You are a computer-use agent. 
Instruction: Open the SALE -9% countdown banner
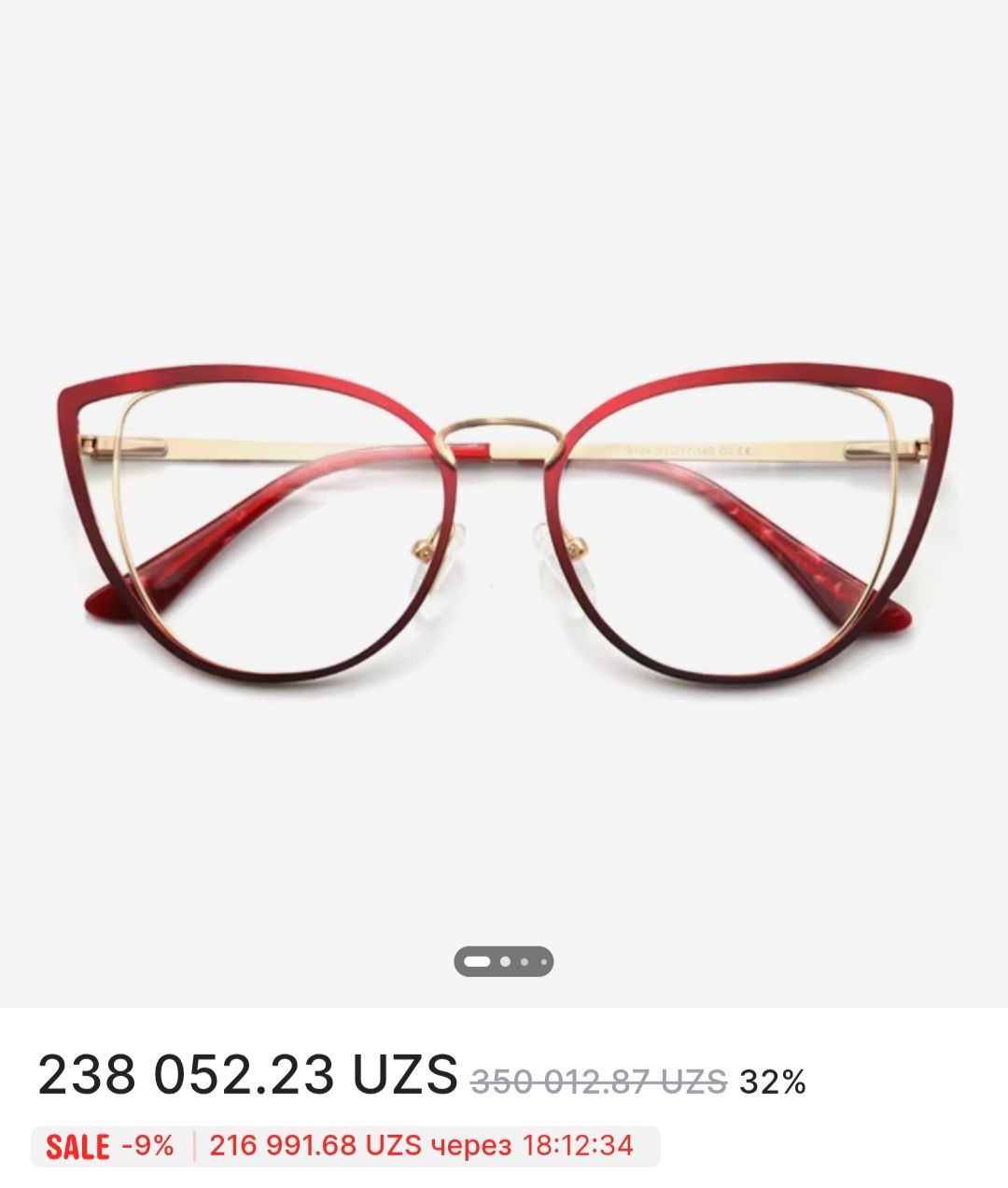coord(345,1146)
